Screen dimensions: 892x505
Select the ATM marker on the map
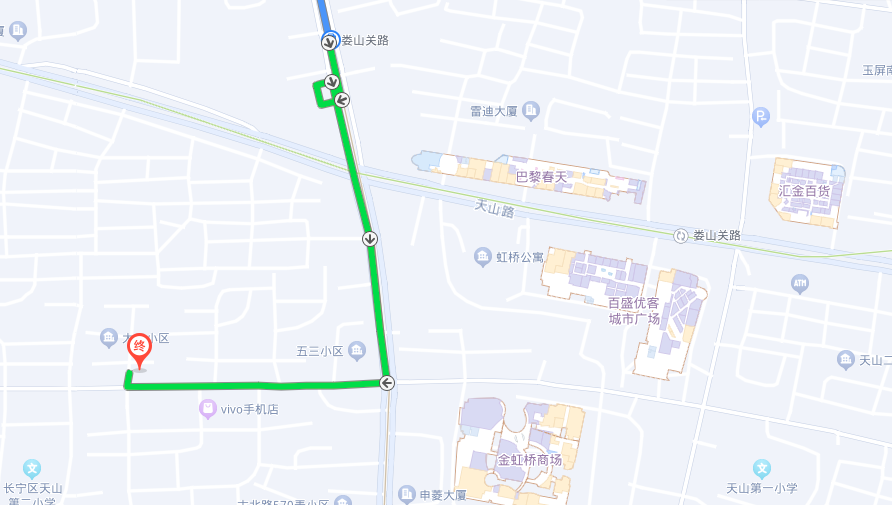pos(799,284)
